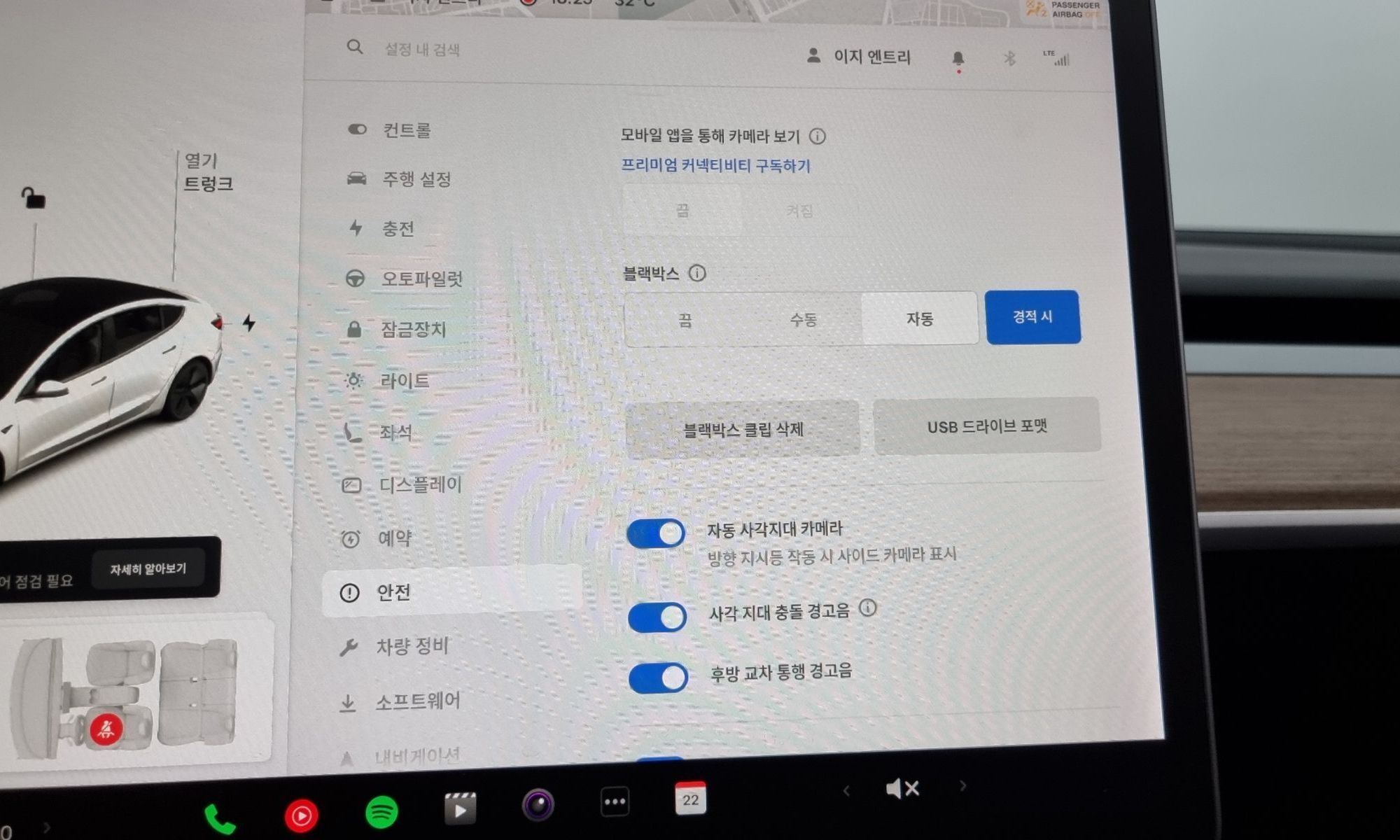Image resolution: width=1400 pixels, height=840 pixels.
Task: Tap the 경적 시 button
Action: (x=1032, y=317)
